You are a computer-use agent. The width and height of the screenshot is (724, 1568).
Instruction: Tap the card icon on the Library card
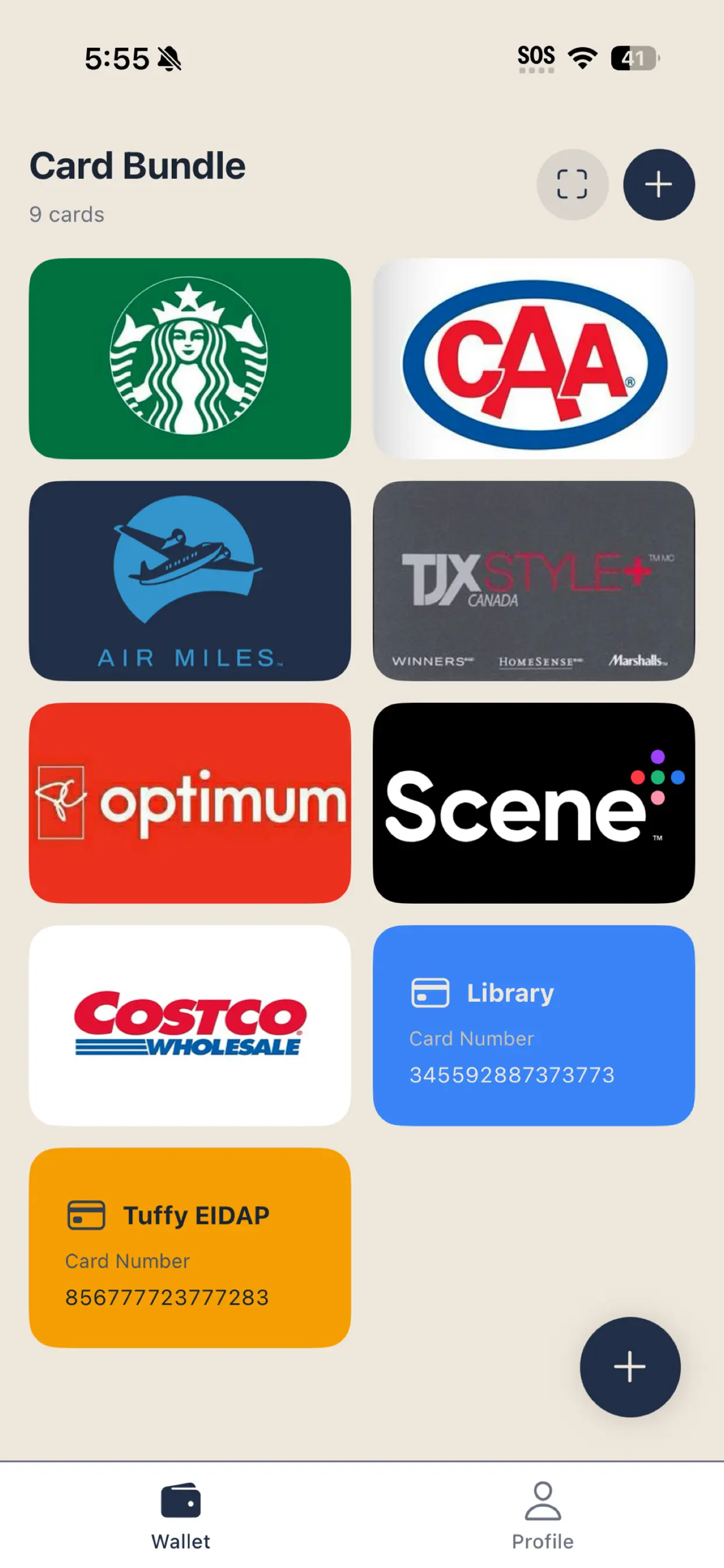coord(431,992)
